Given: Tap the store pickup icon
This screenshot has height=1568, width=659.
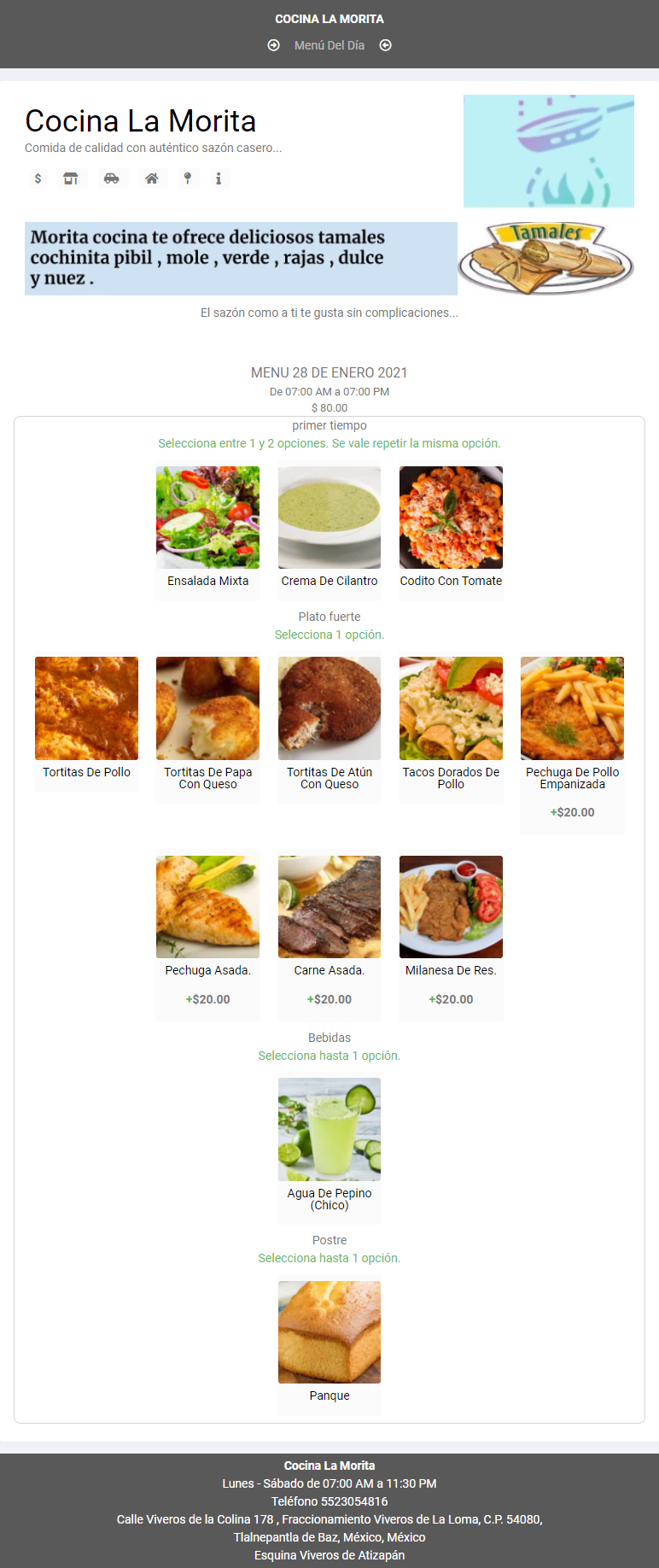Looking at the screenshot, I should pyautogui.click(x=71, y=178).
